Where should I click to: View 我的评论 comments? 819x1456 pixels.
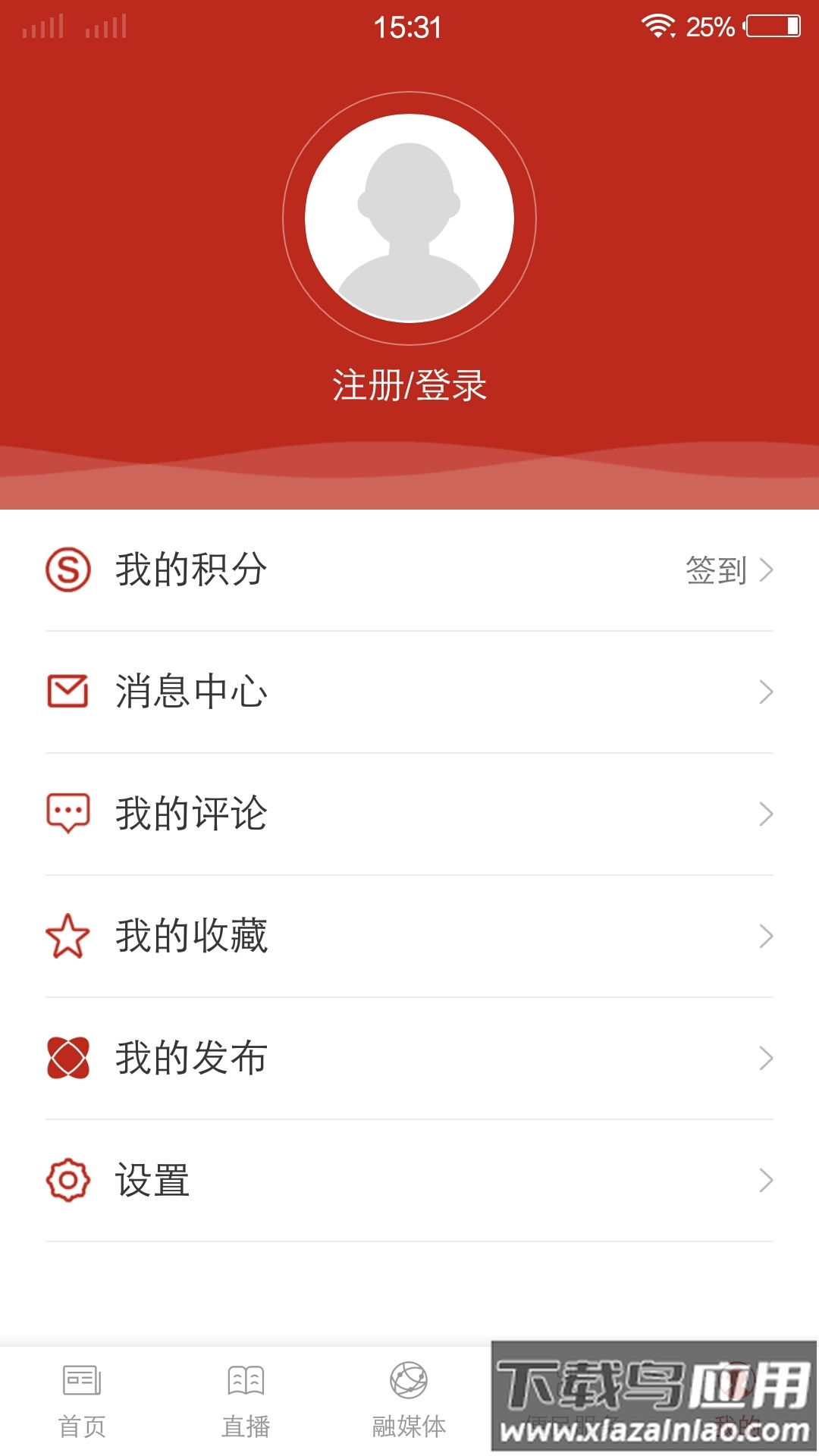191,814
